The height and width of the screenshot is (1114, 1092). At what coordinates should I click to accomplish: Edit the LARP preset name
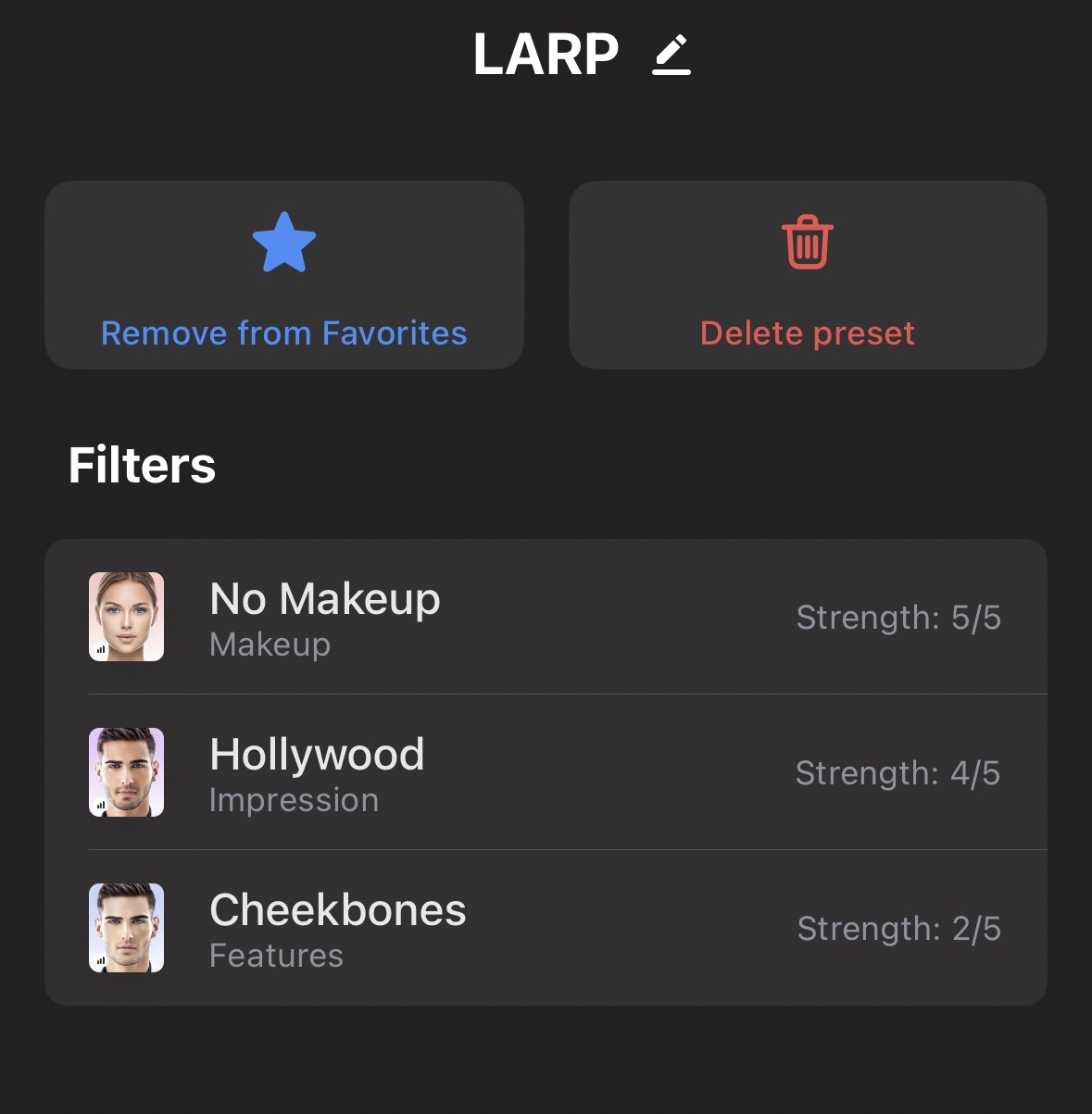672,55
